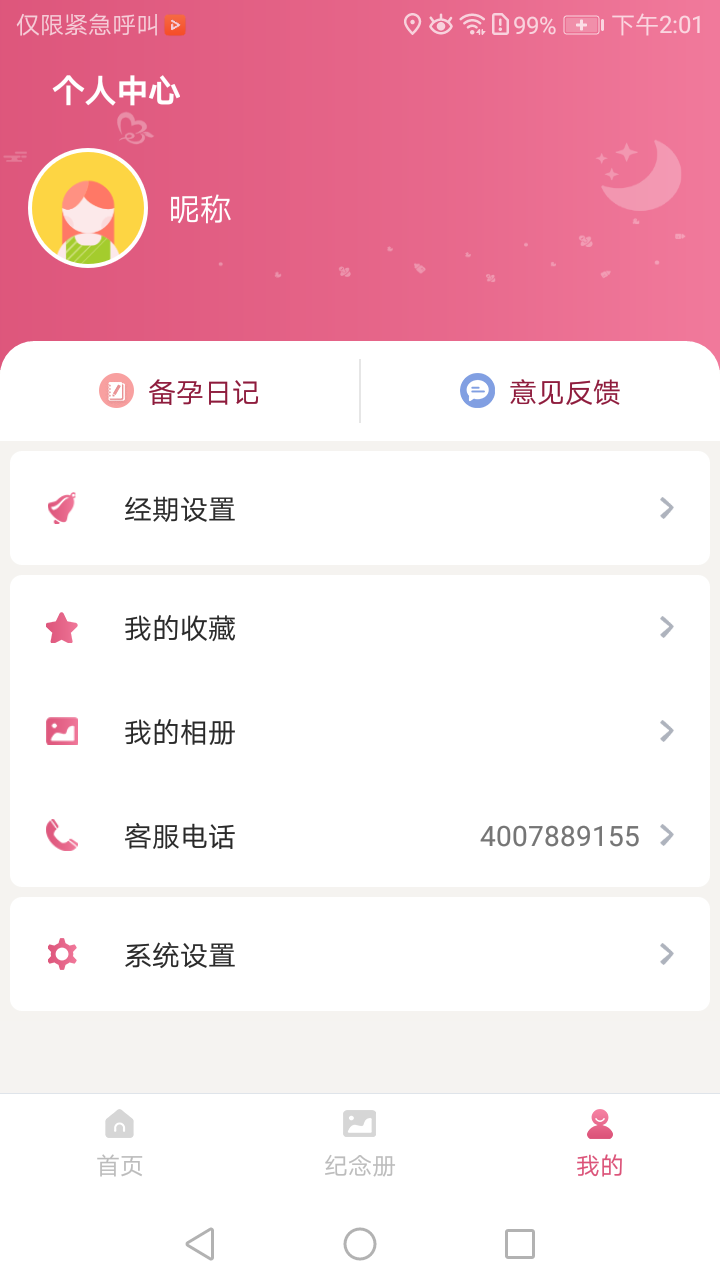Select the 首页 home icon
720x1280 pixels.
[119, 1123]
